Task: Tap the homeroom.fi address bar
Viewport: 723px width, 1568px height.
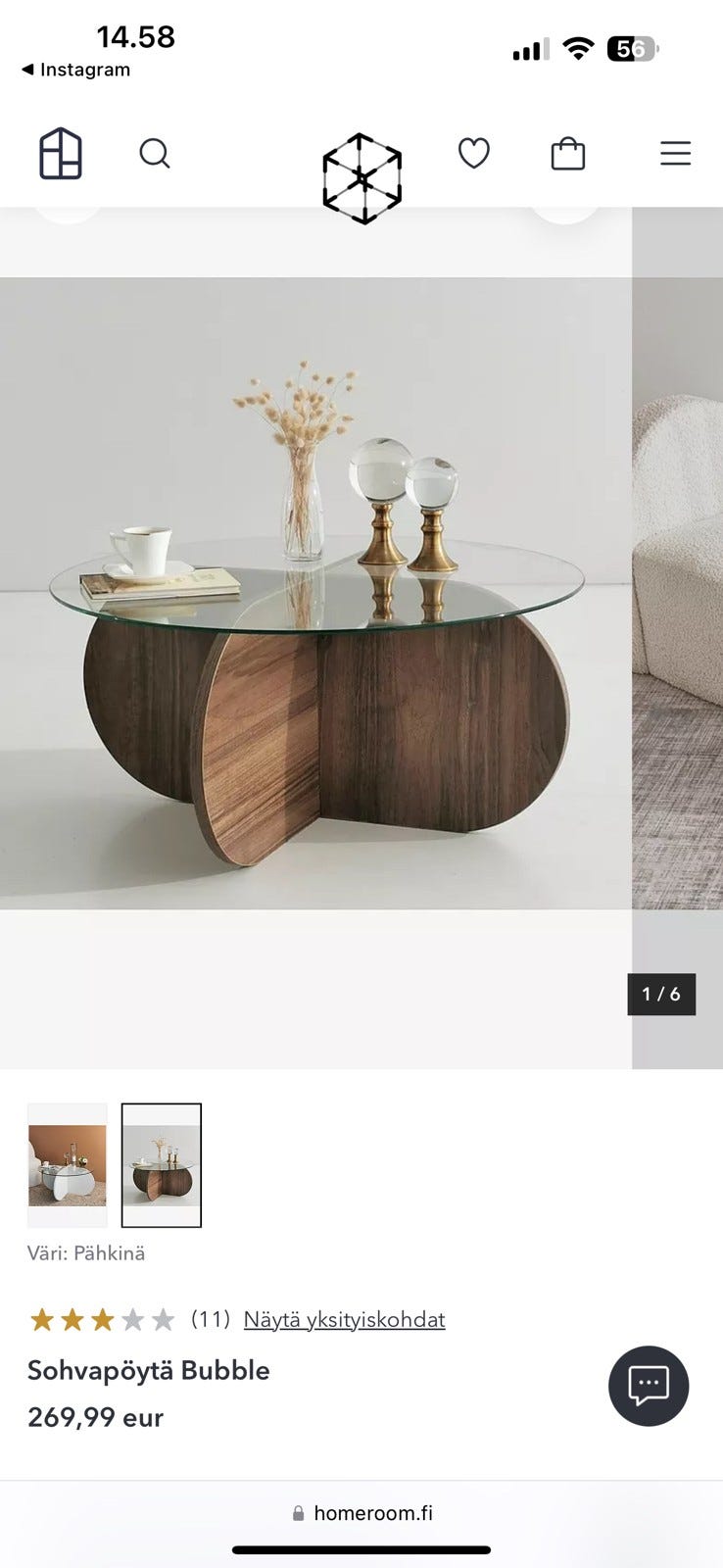Action: pos(362,1513)
